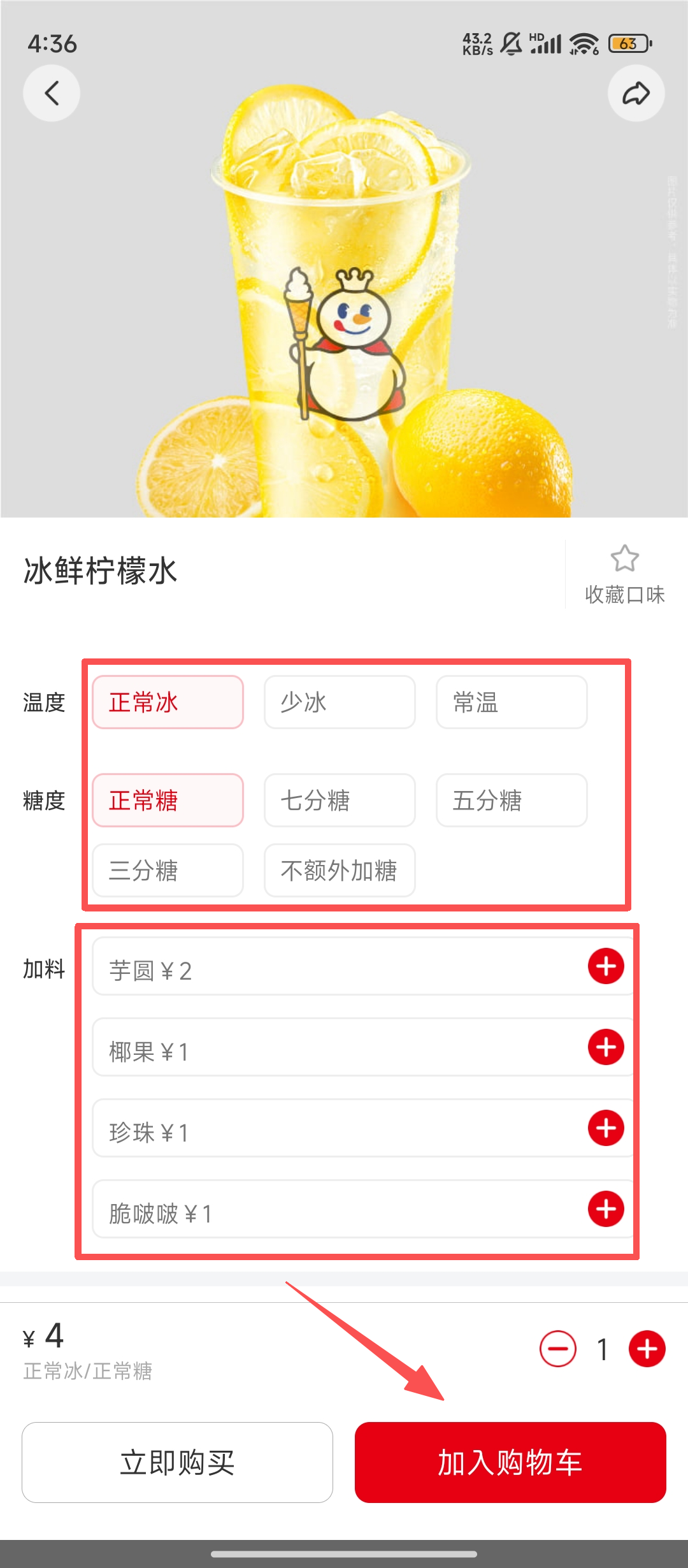Choose 正常糖 sweetness level
Viewport: 688px width, 1568px height.
[x=168, y=800]
